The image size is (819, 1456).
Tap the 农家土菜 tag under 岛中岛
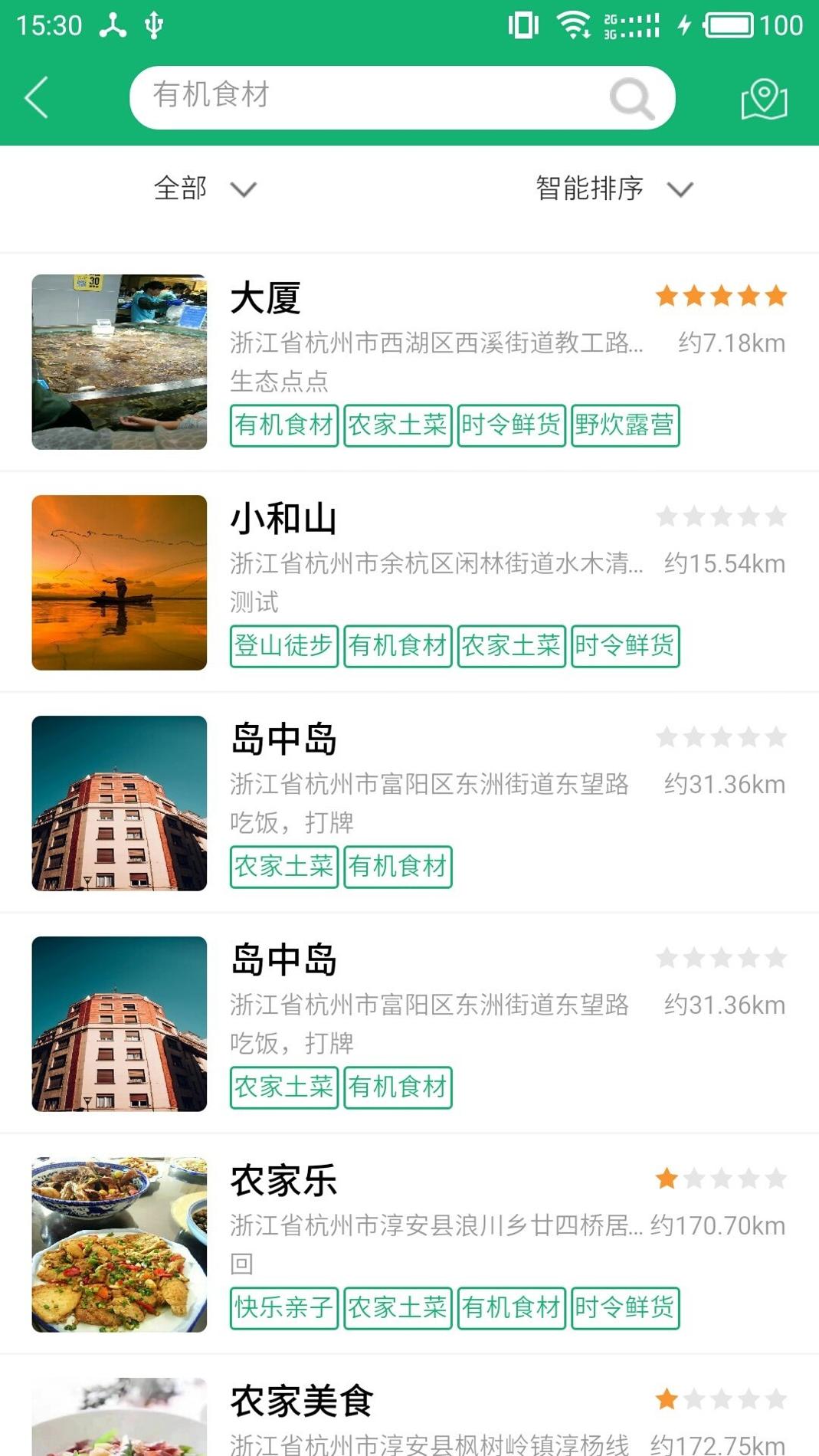click(283, 867)
